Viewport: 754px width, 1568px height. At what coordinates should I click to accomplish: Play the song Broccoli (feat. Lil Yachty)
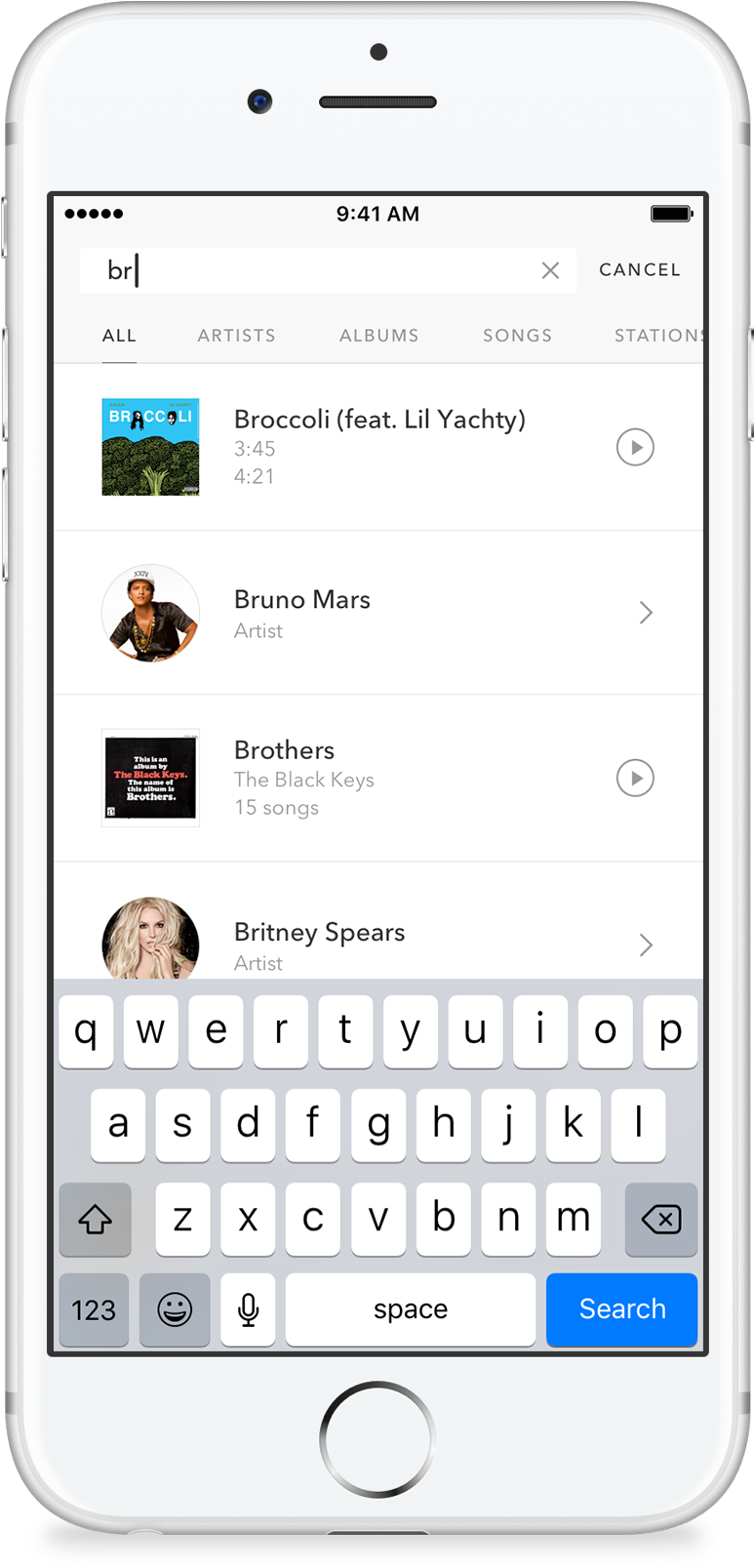(635, 448)
